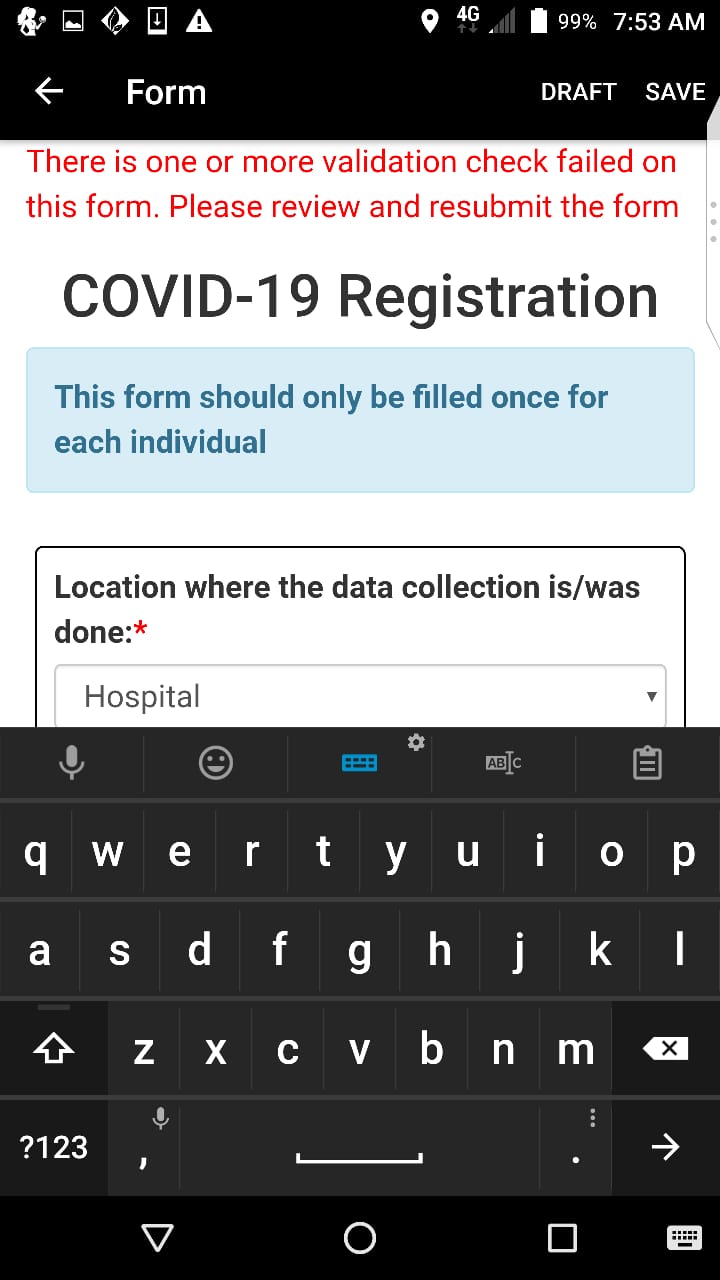Open the emoji picker on keyboard

click(216, 764)
